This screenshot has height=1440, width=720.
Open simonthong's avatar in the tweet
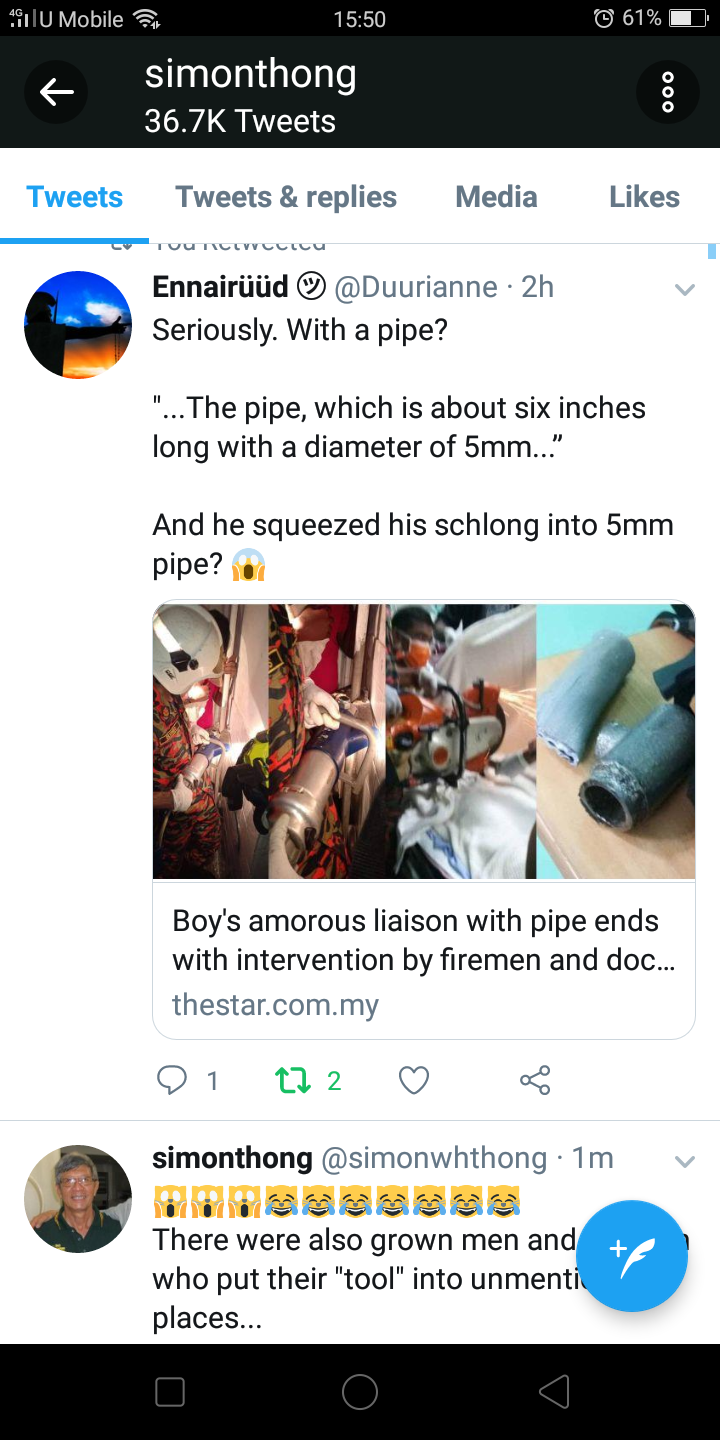pos(78,1199)
